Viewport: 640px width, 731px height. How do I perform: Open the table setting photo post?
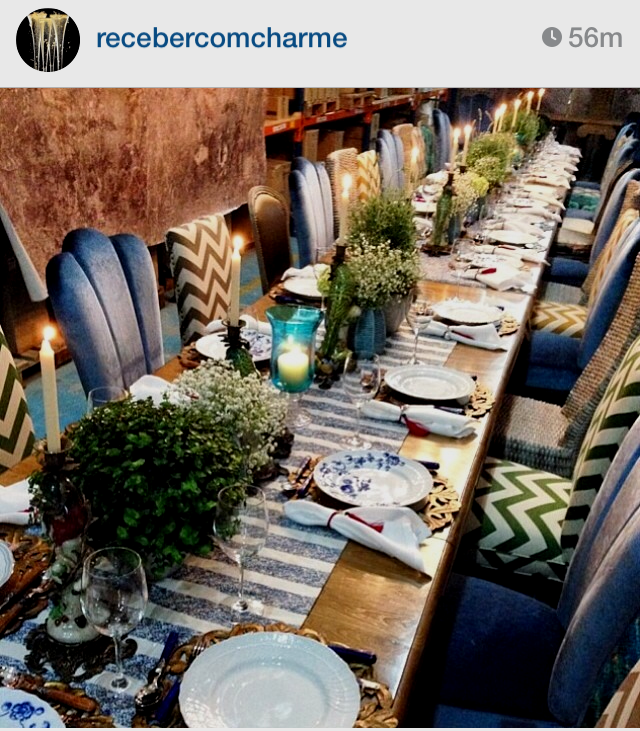(x=320, y=408)
